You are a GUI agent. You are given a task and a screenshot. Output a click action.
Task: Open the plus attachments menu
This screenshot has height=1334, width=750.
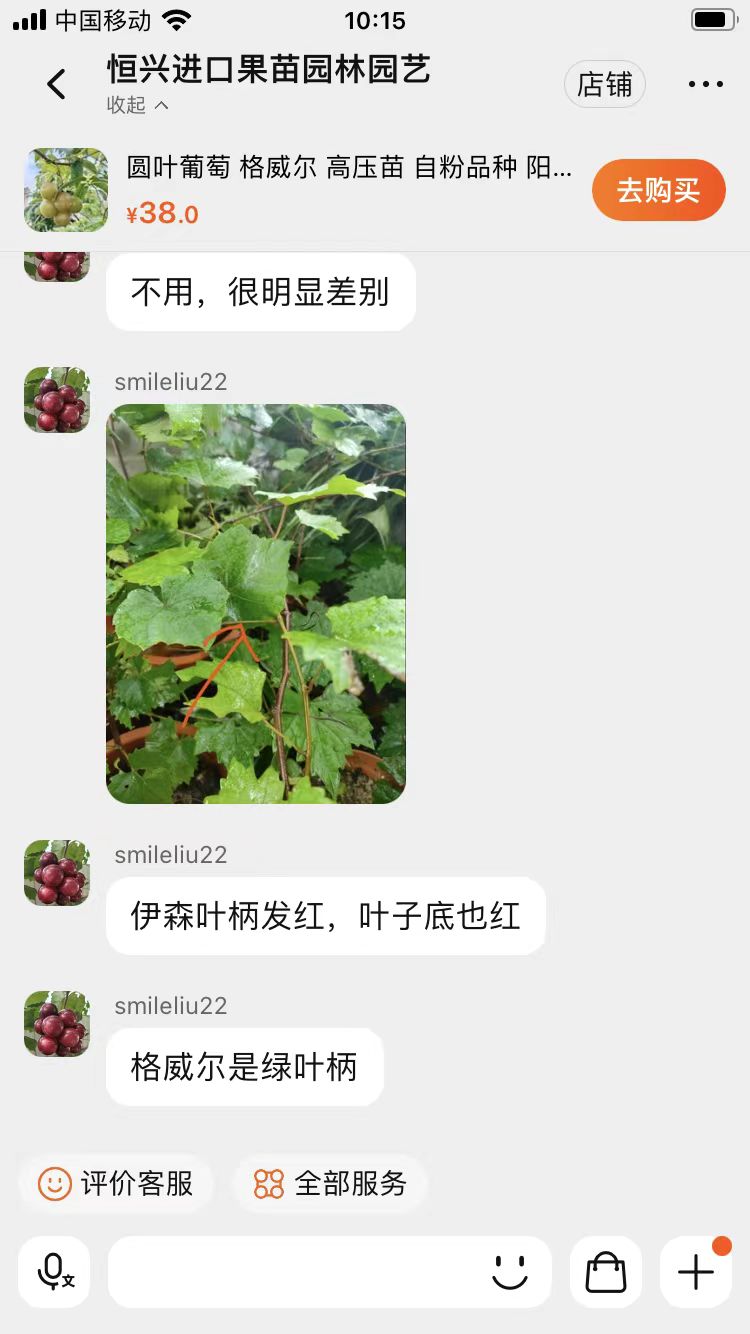click(x=696, y=1272)
